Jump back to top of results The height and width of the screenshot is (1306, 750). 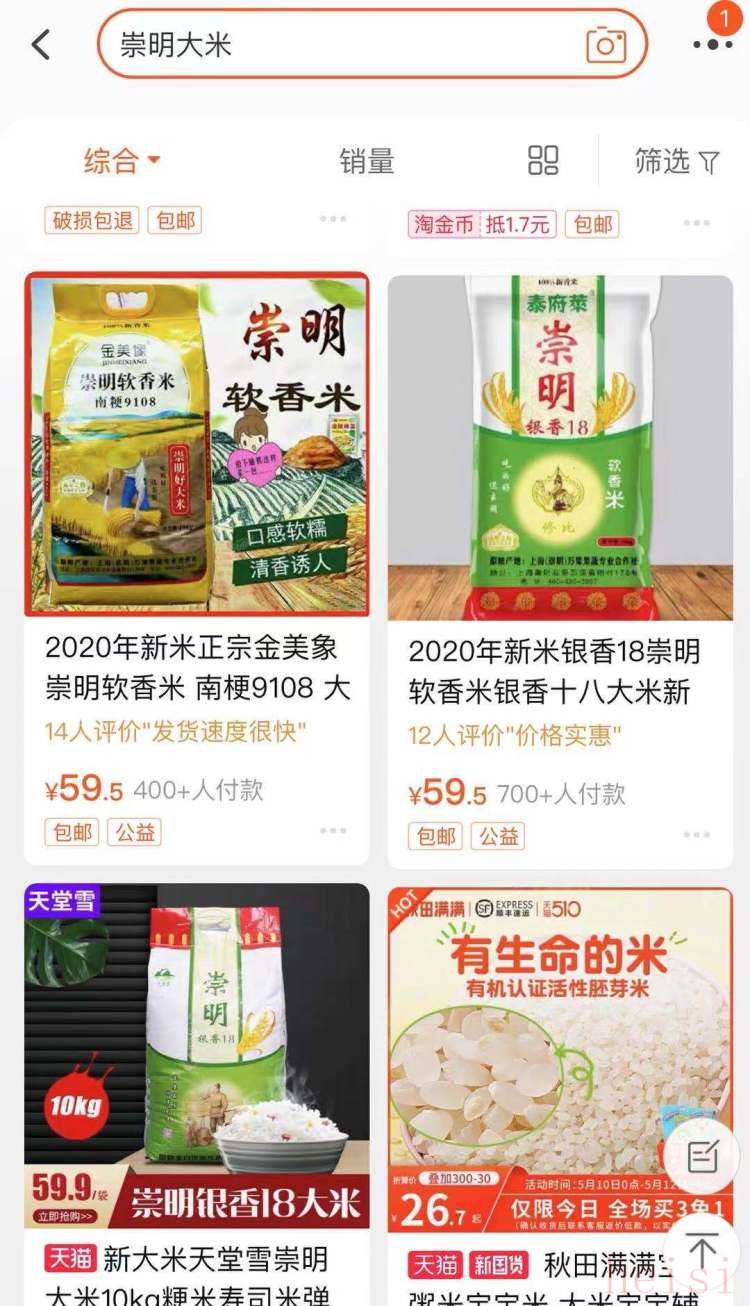point(702,1251)
